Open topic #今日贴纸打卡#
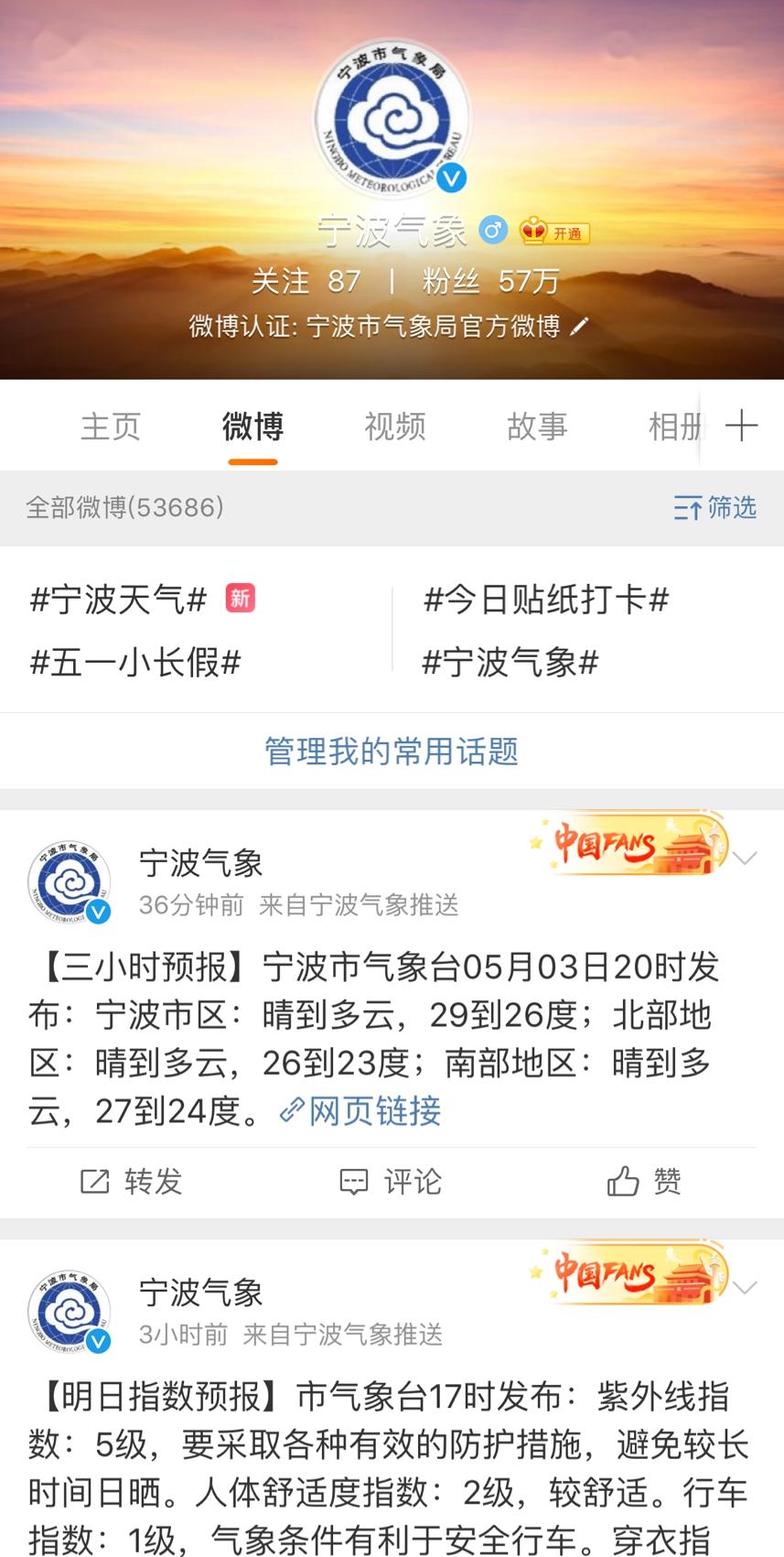 tap(546, 600)
